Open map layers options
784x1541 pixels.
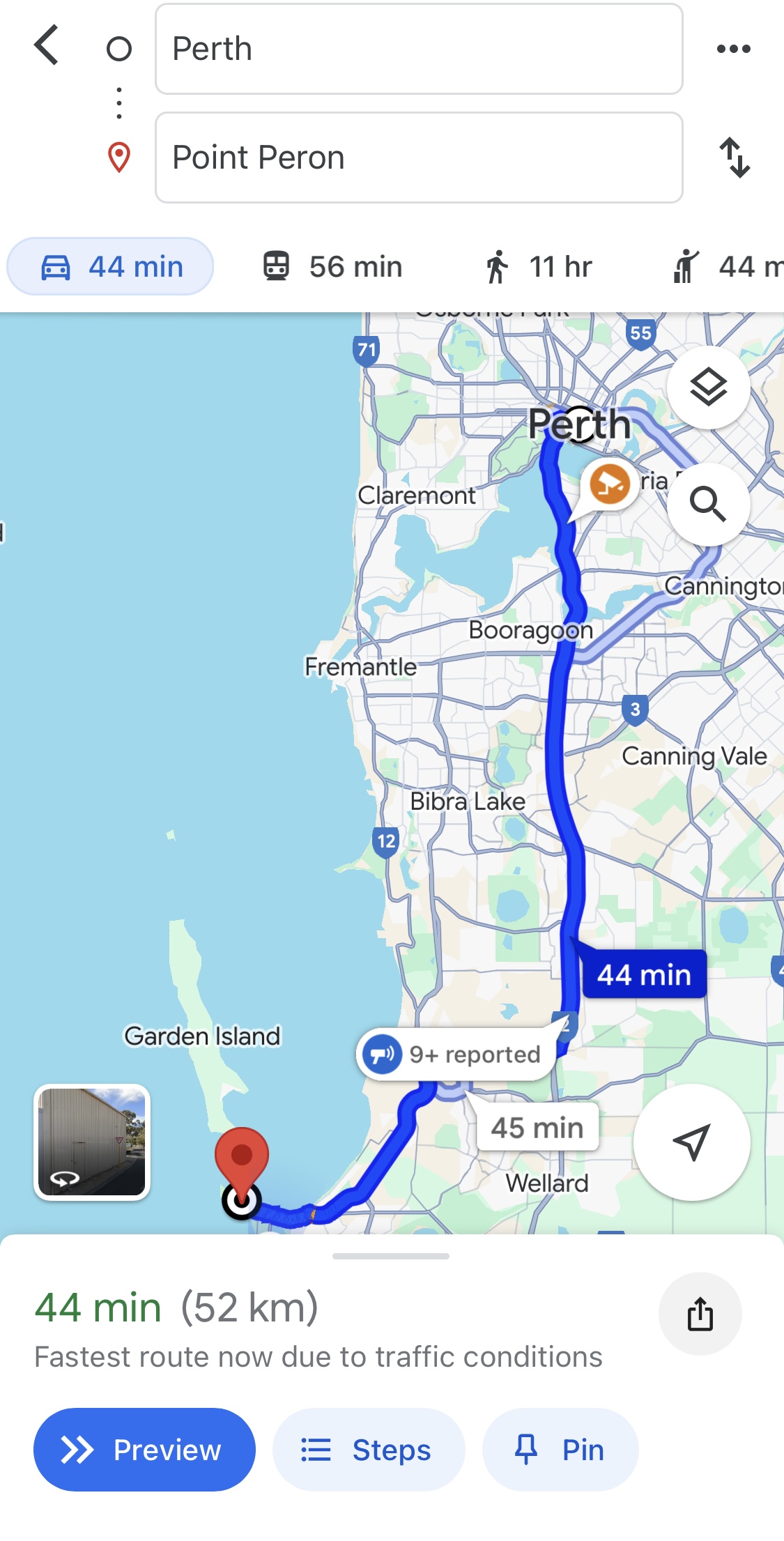708,388
